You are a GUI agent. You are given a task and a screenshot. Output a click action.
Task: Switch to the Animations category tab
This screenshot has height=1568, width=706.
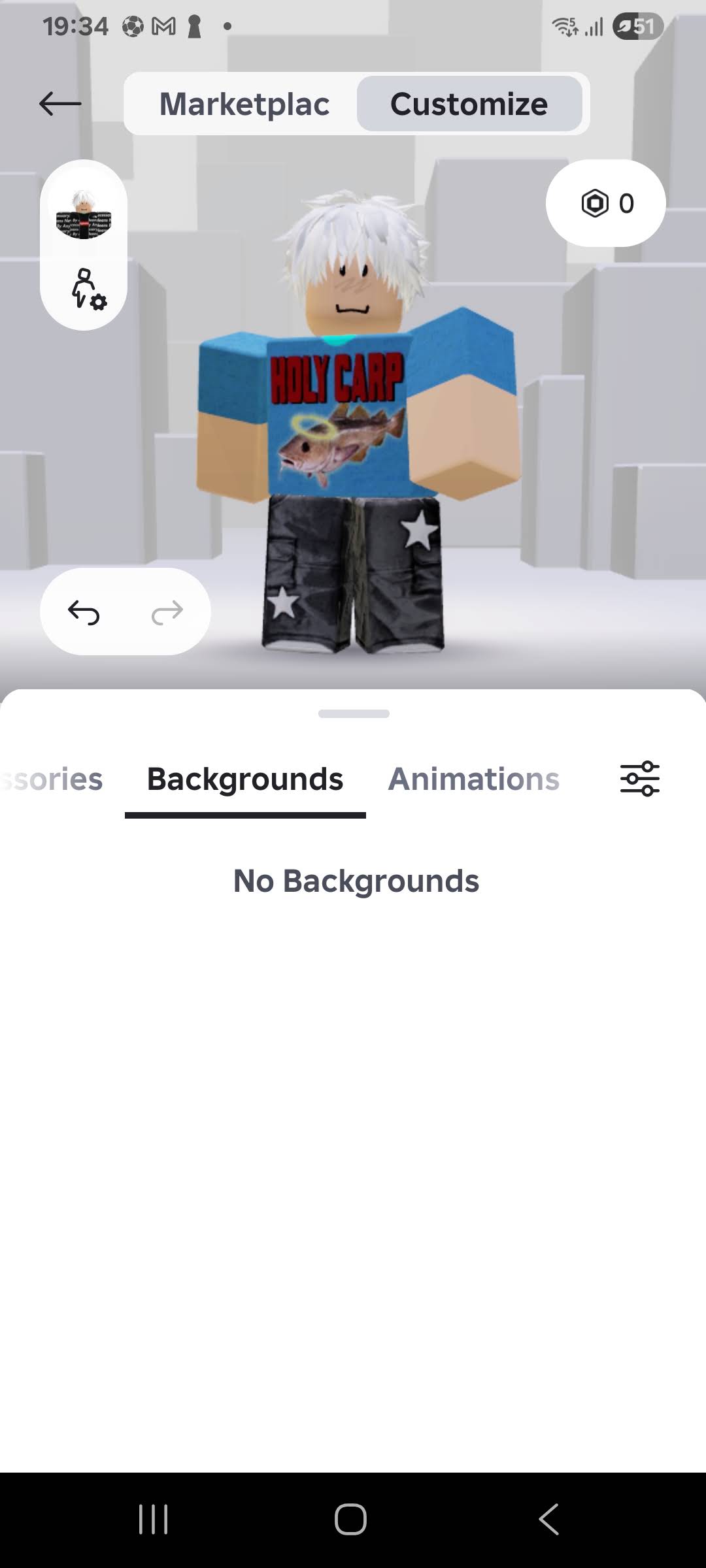pos(474,779)
